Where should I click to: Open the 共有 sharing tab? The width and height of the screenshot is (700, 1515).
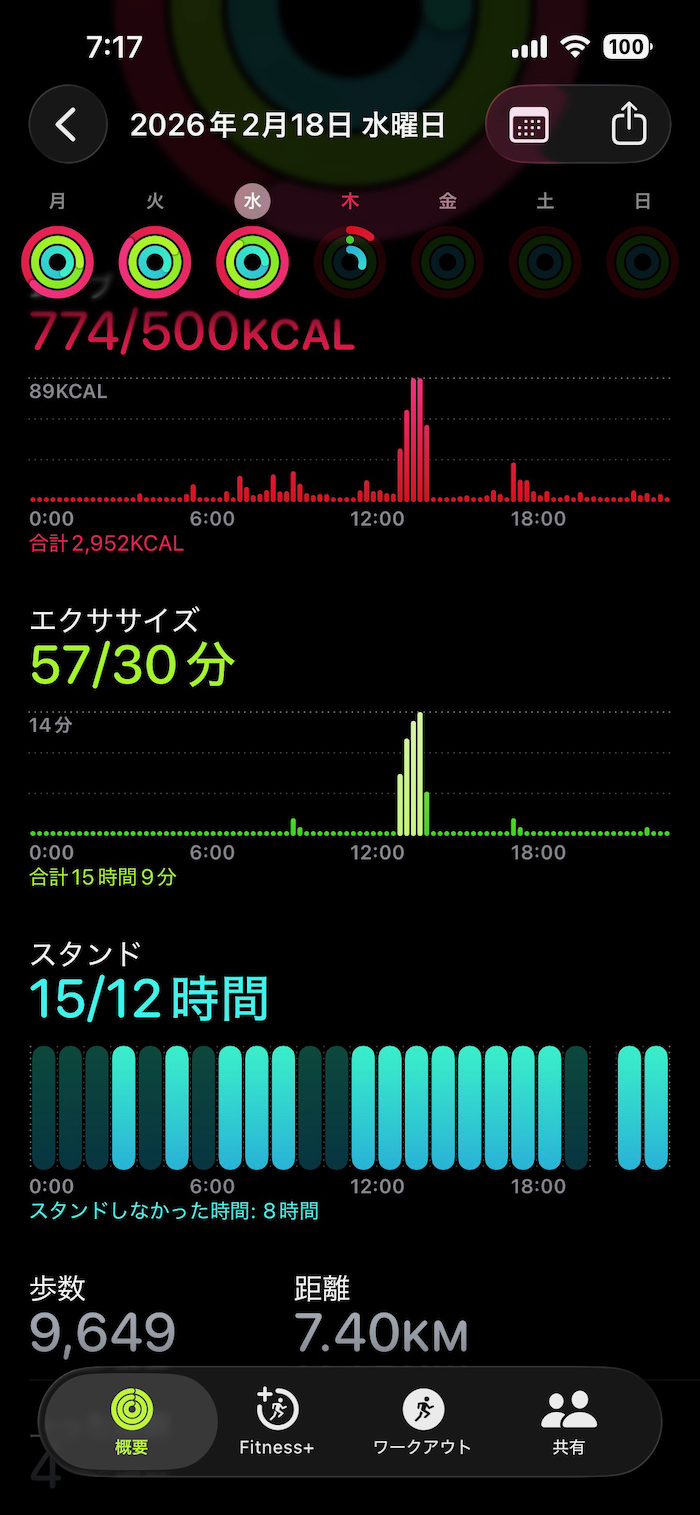[x=568, y=1421]
